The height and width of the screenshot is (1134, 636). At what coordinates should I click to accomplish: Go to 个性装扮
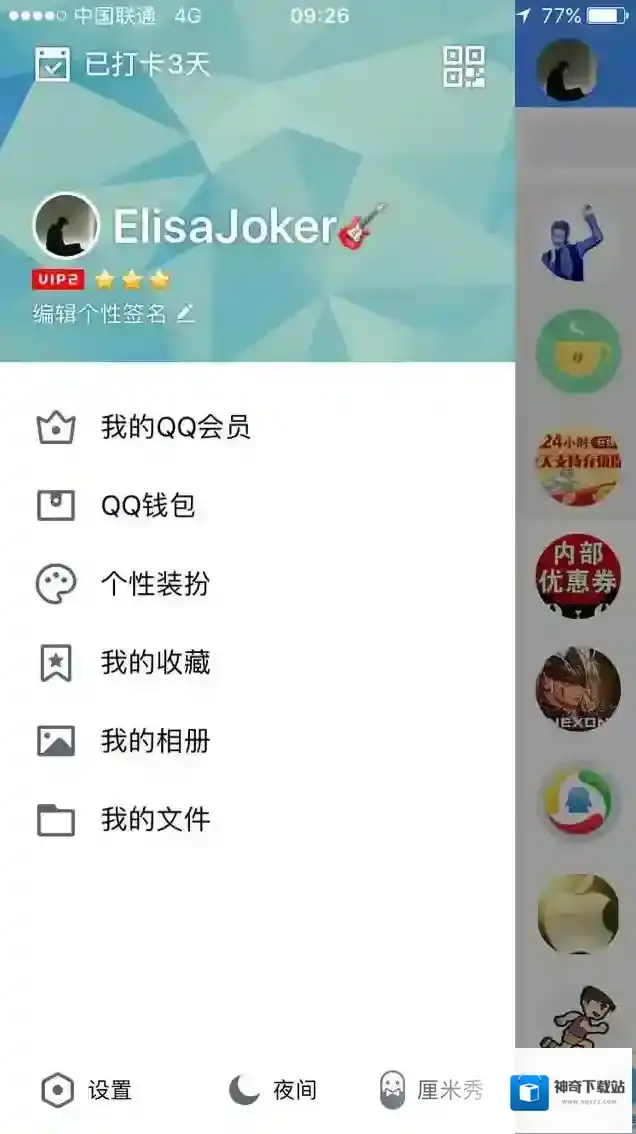coord(155,584)
